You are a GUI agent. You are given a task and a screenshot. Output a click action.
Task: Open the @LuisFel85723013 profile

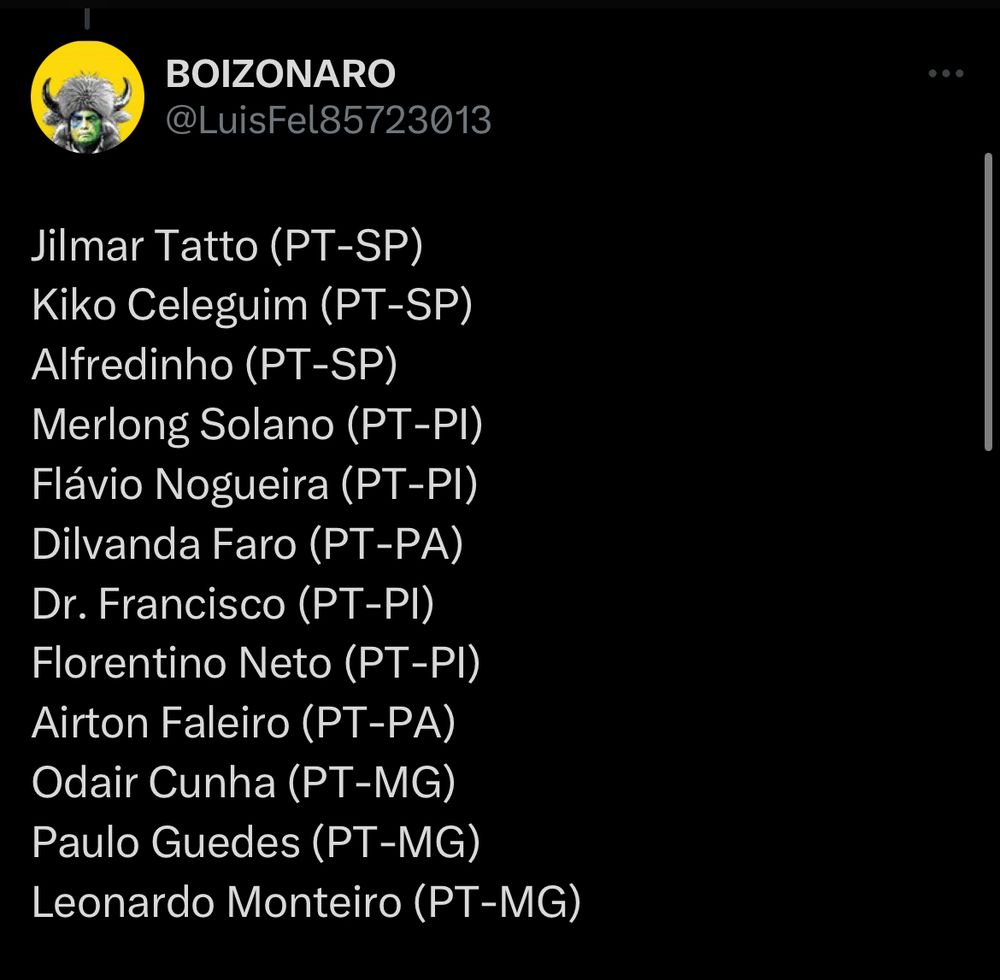coord(328,121)
